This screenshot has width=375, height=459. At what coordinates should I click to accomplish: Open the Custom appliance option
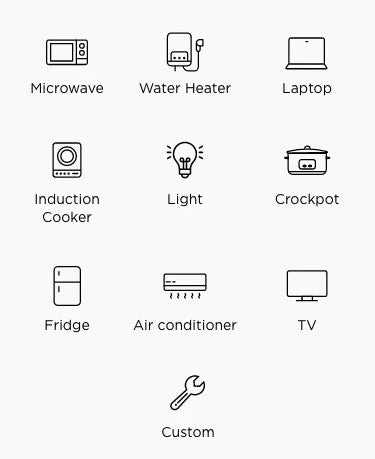coord(188,407)
